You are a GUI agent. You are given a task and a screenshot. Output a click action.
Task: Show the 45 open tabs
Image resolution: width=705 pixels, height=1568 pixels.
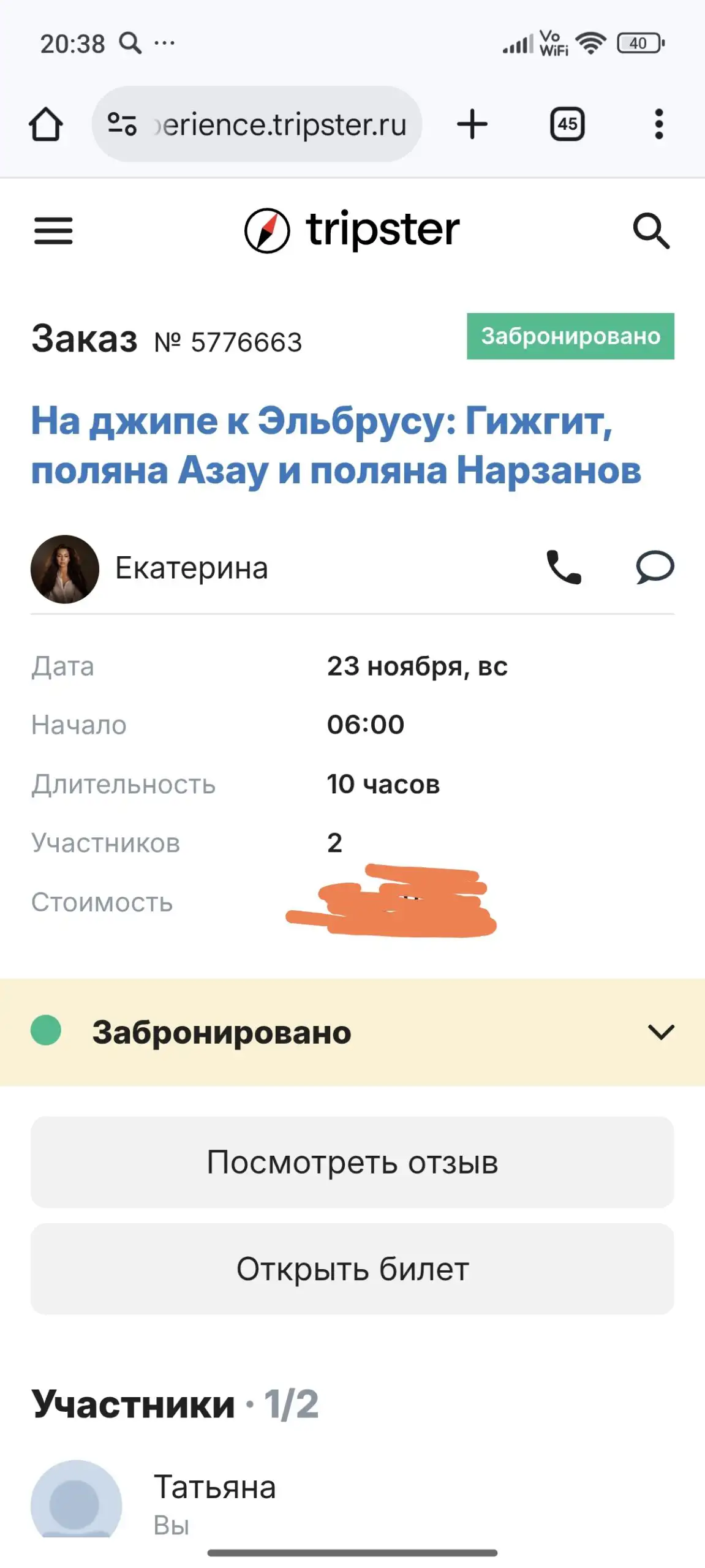coord(567,124)
